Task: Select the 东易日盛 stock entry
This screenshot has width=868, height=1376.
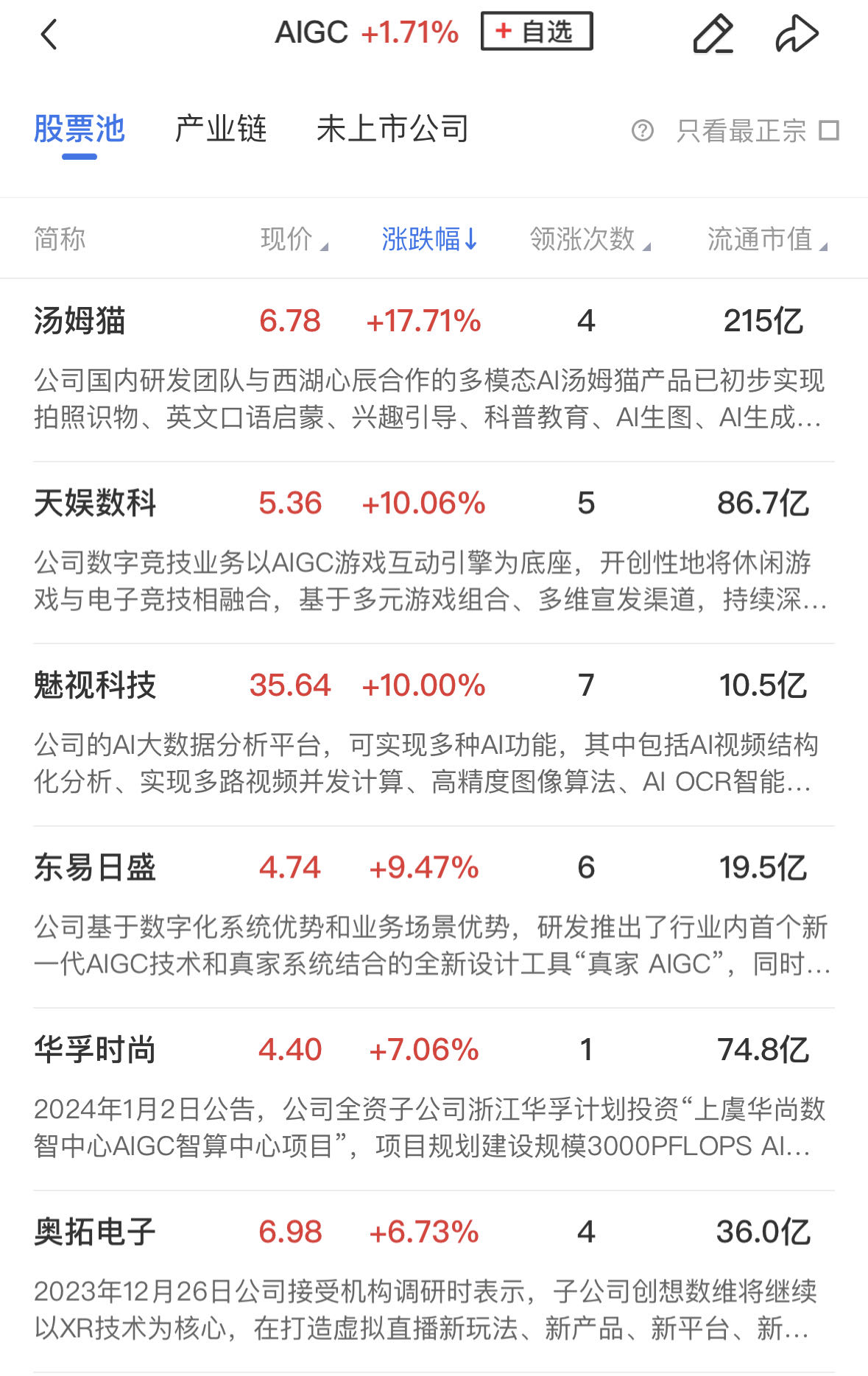Action: coord(95,867)
